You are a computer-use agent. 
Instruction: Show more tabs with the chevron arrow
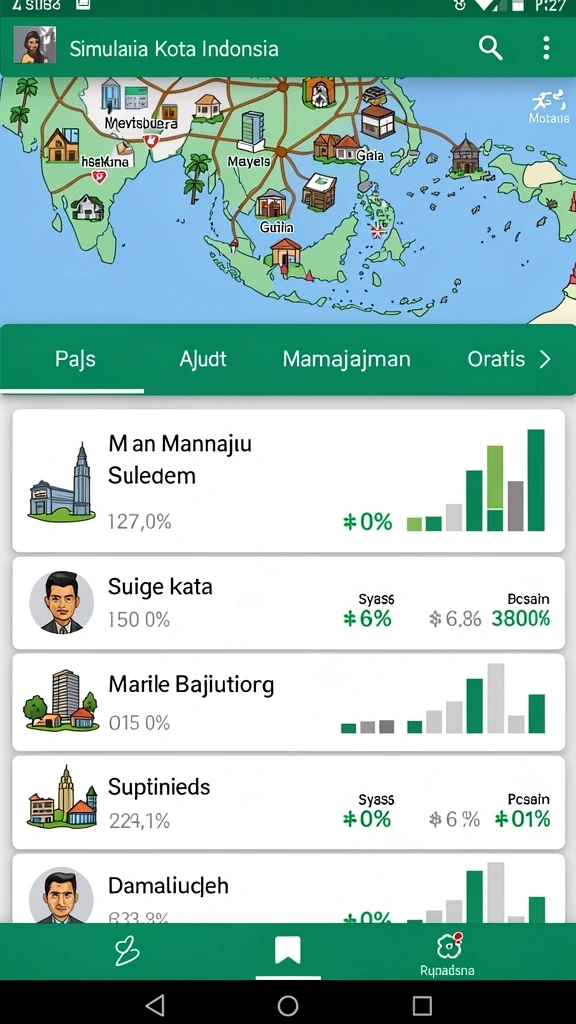545,359
